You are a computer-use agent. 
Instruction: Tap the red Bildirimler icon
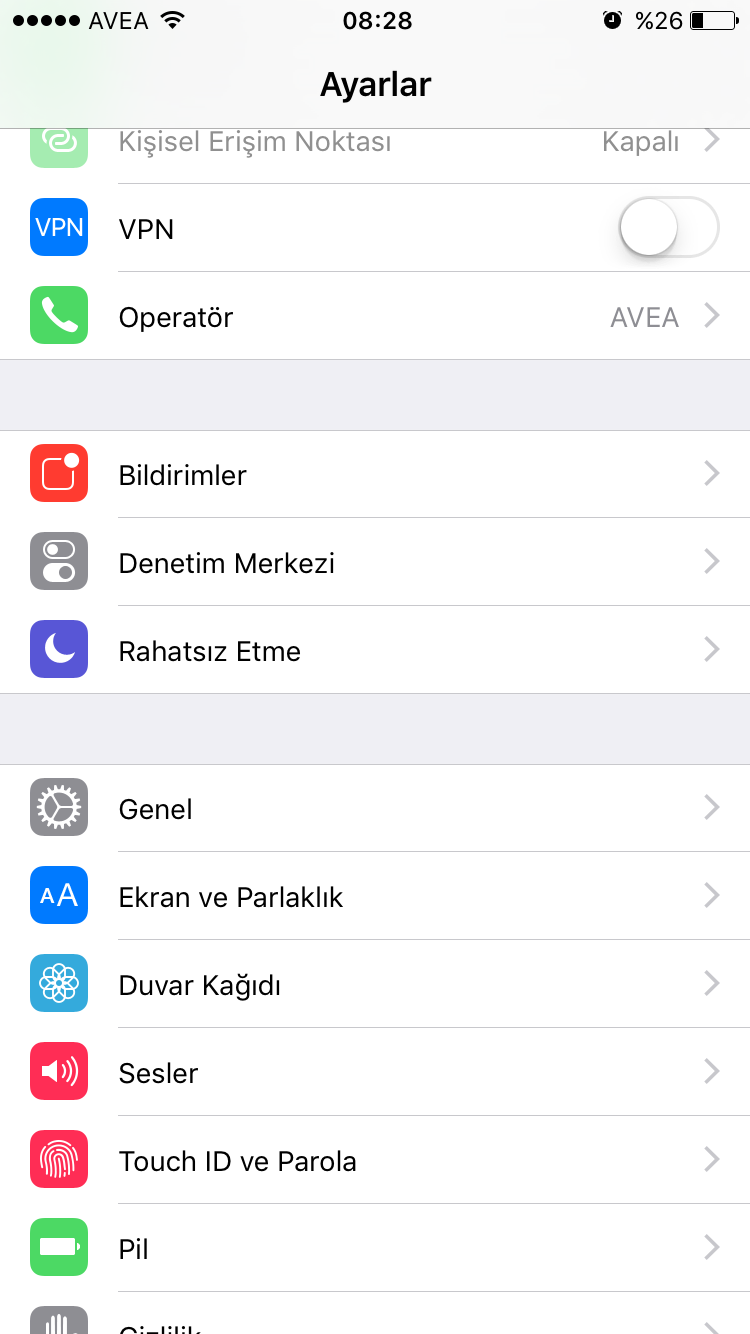coord(59,473)
